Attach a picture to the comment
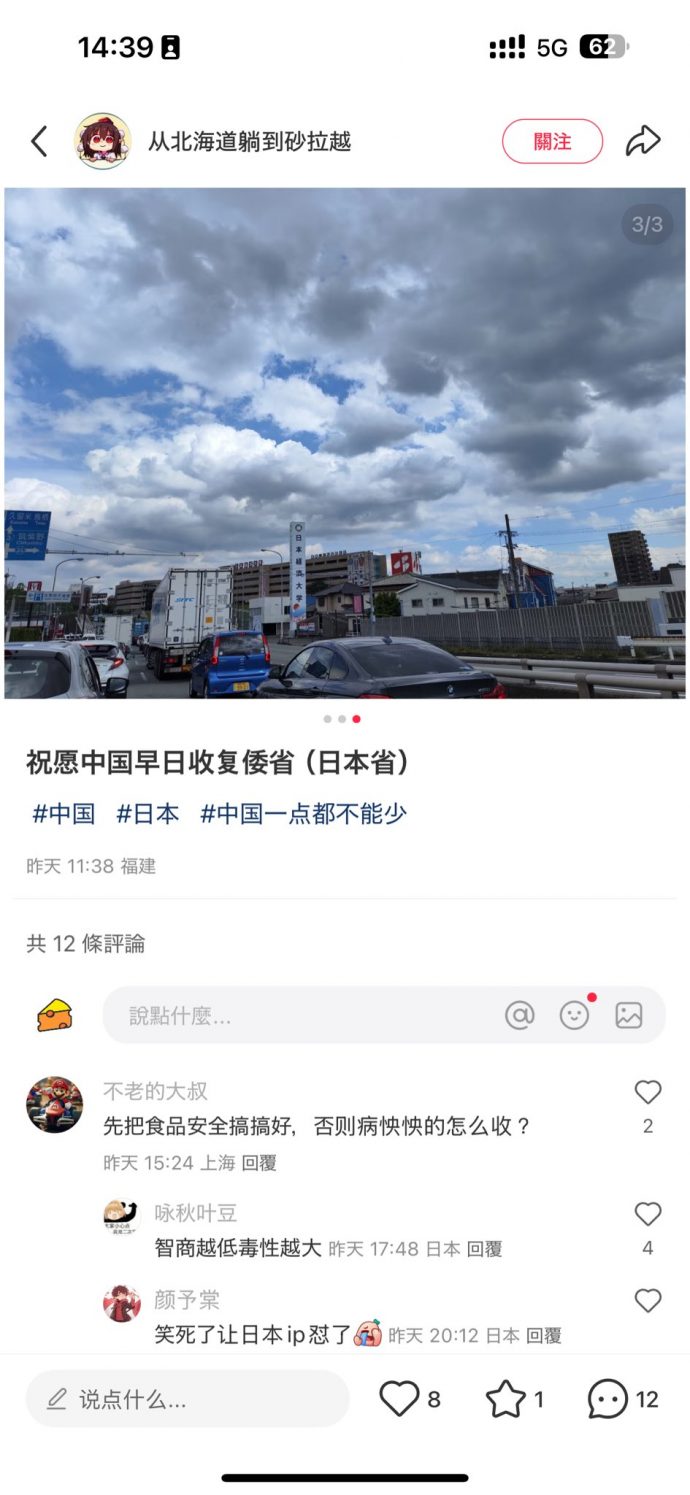Screen dimensions: 690x1495 tap(629, 1016)
